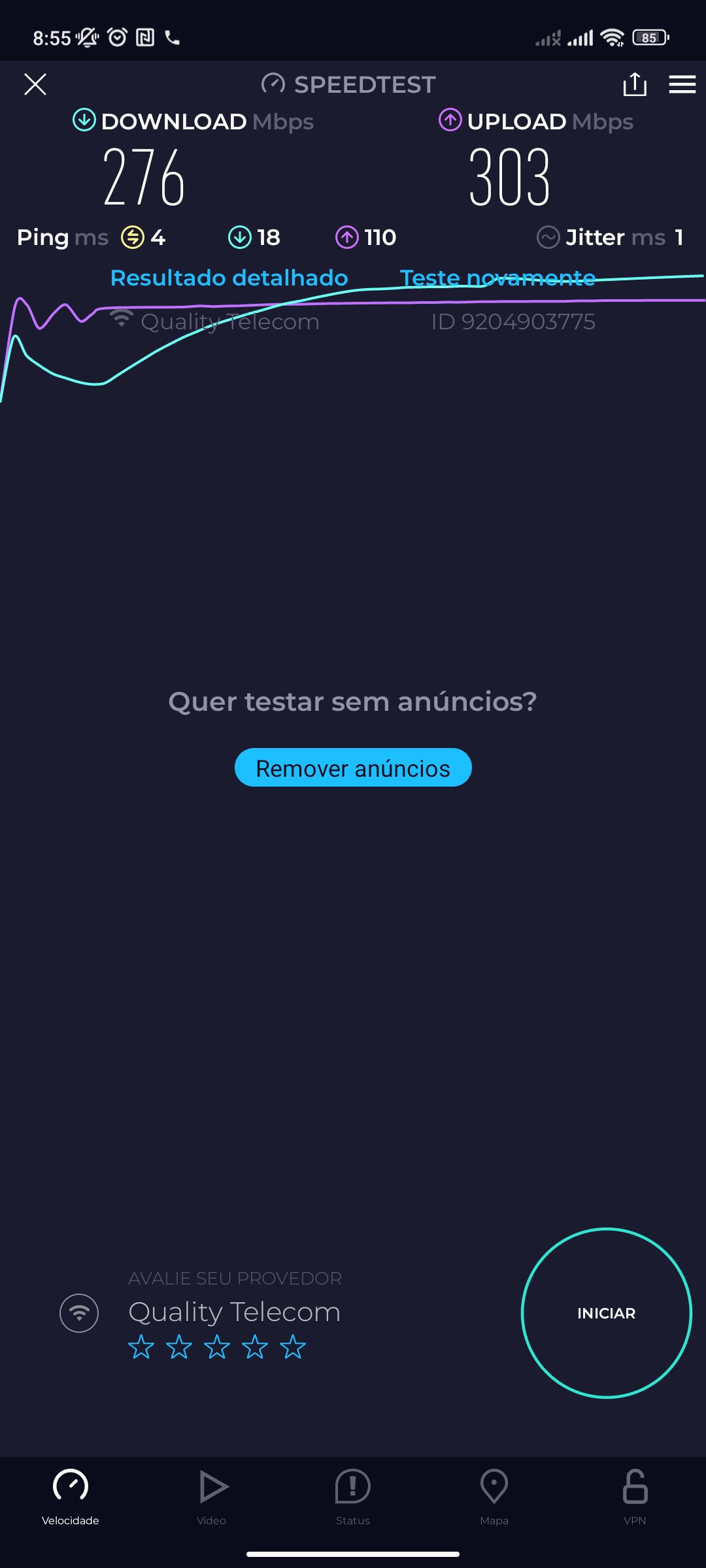Tap Teste novamente to rerun test
This screenshot has width=706, height=1568.
click(497, 278)
